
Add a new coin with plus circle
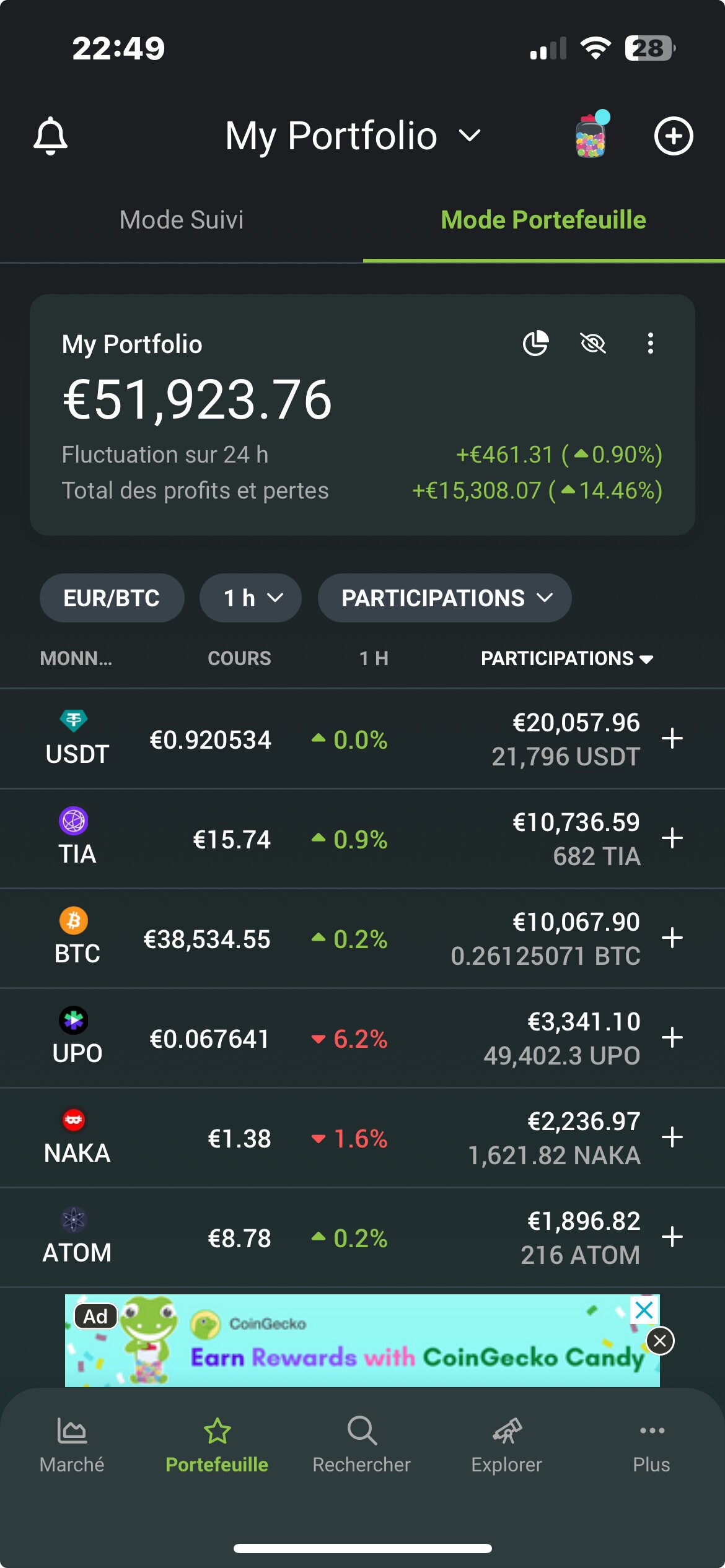[674, 136]
